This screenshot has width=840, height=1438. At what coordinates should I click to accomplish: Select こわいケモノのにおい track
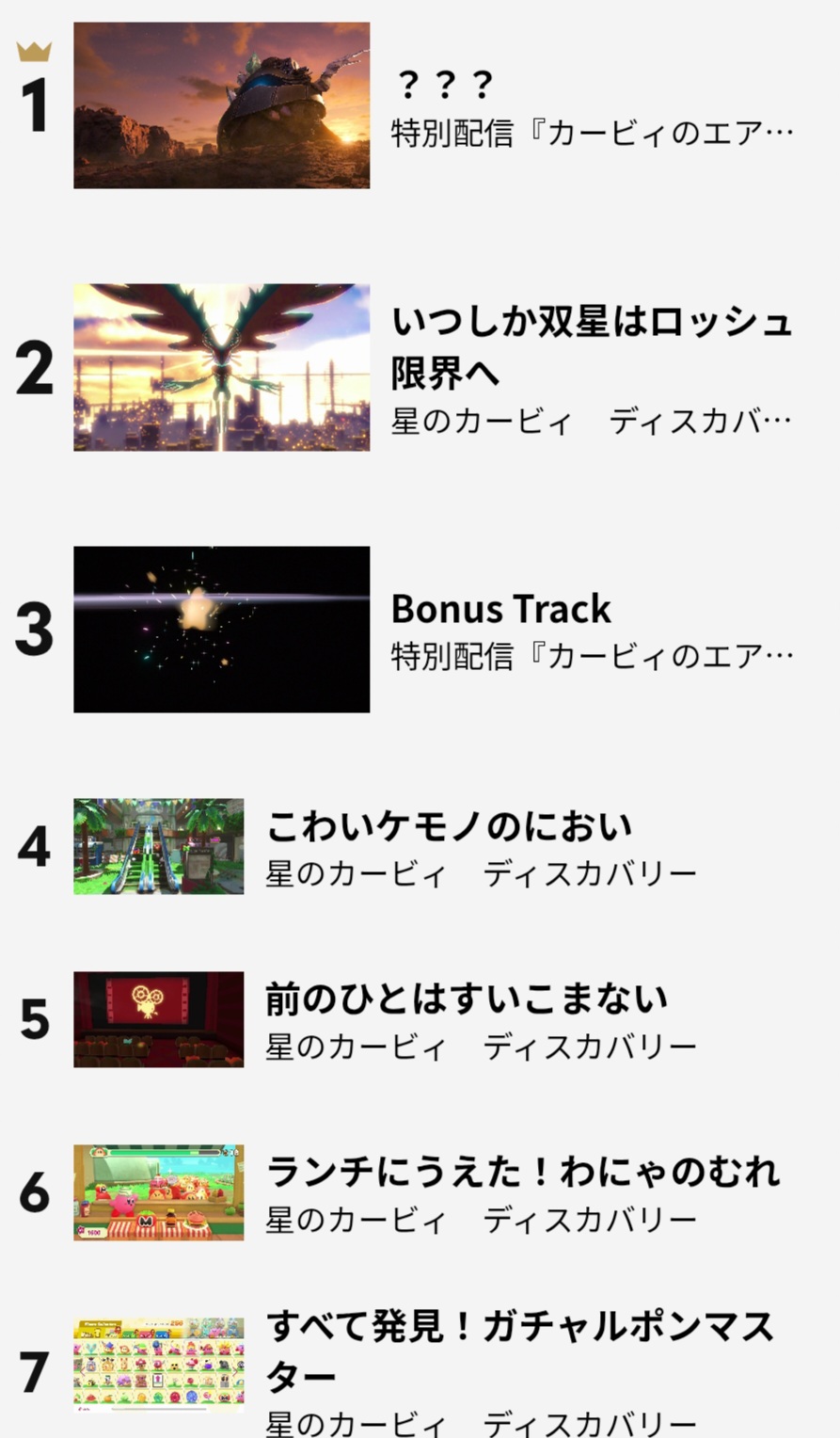tap(449, 827)
